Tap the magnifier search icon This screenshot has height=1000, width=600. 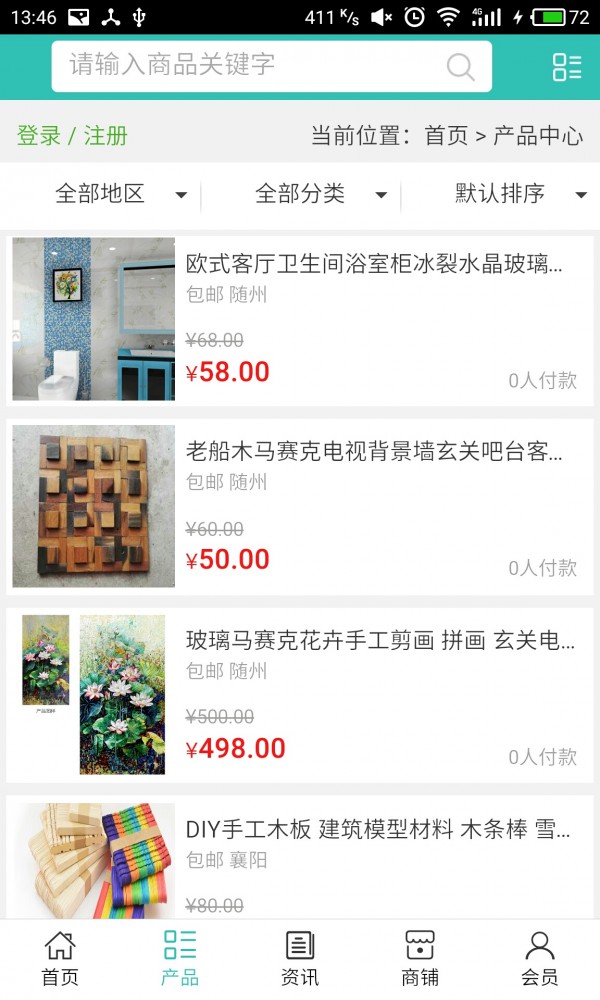(460, 67)
